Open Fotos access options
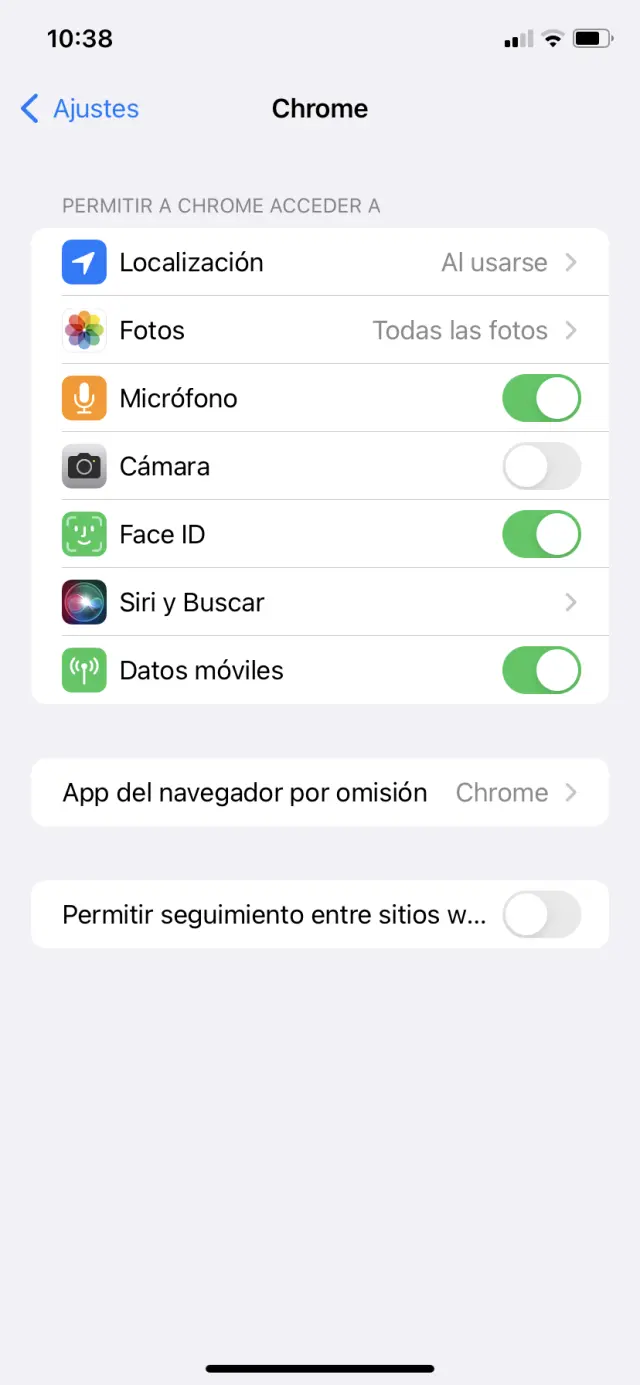 320,331
